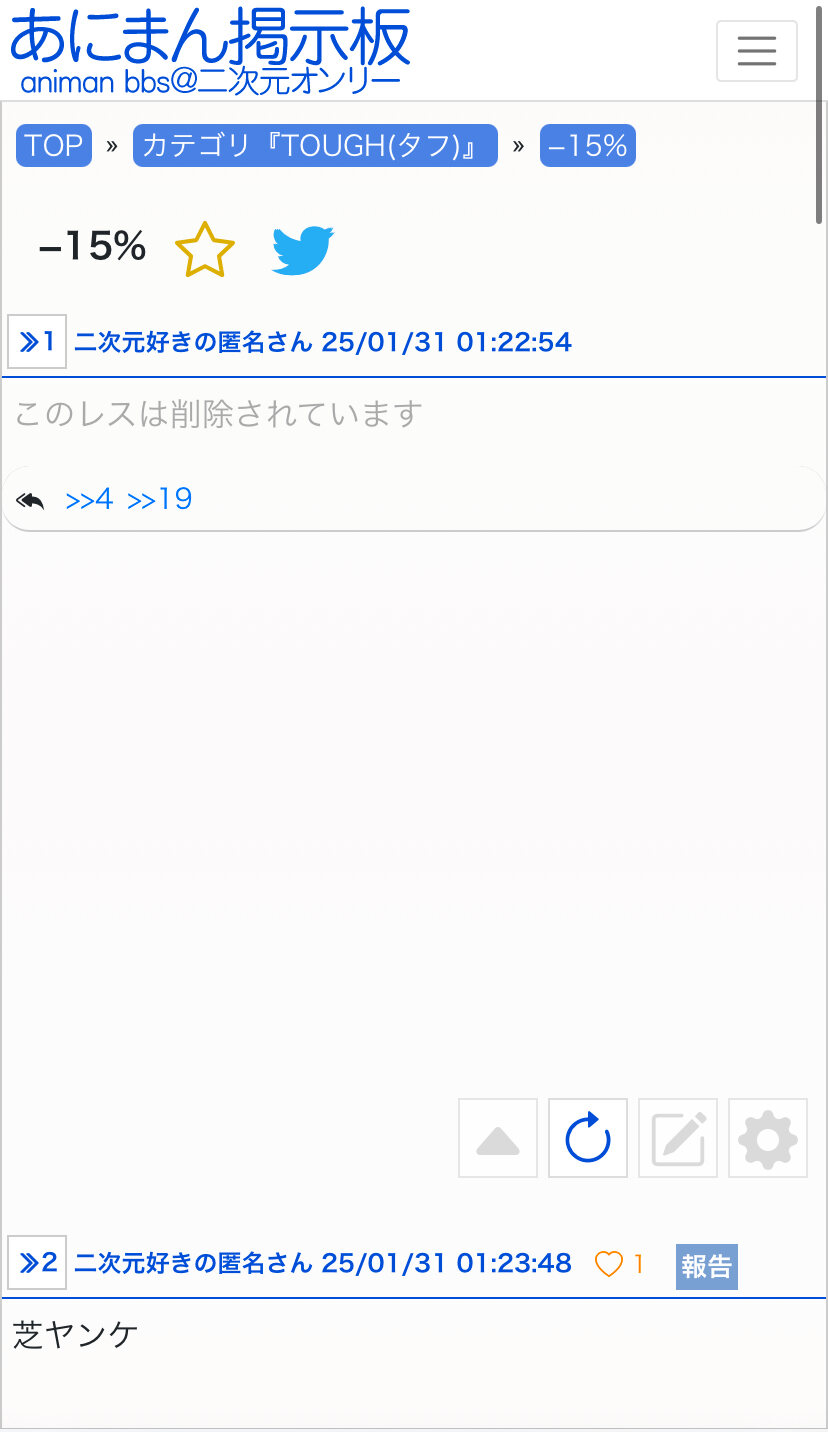
Task: Like post 2 with the heart
Action: 609,1265
